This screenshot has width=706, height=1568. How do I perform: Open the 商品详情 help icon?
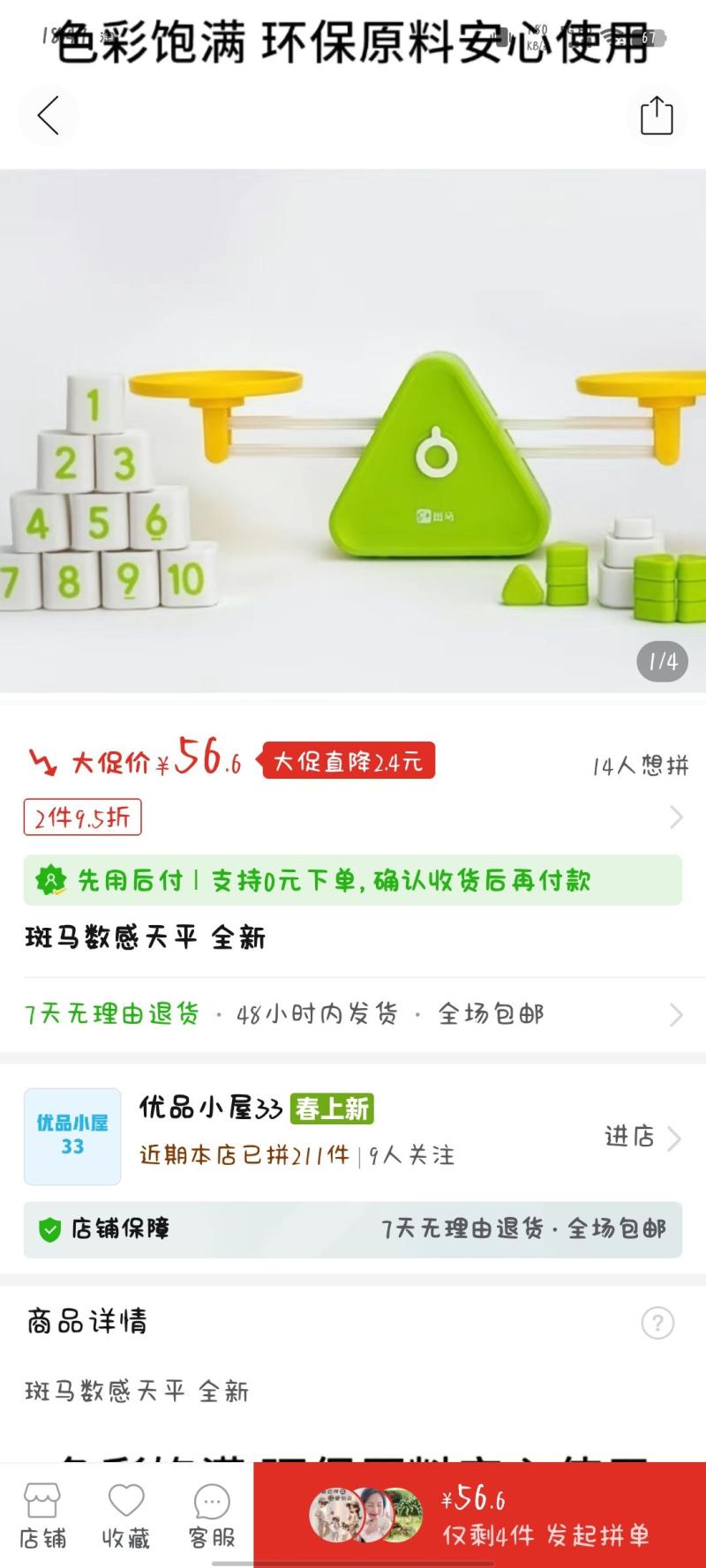click(657, 1322)
